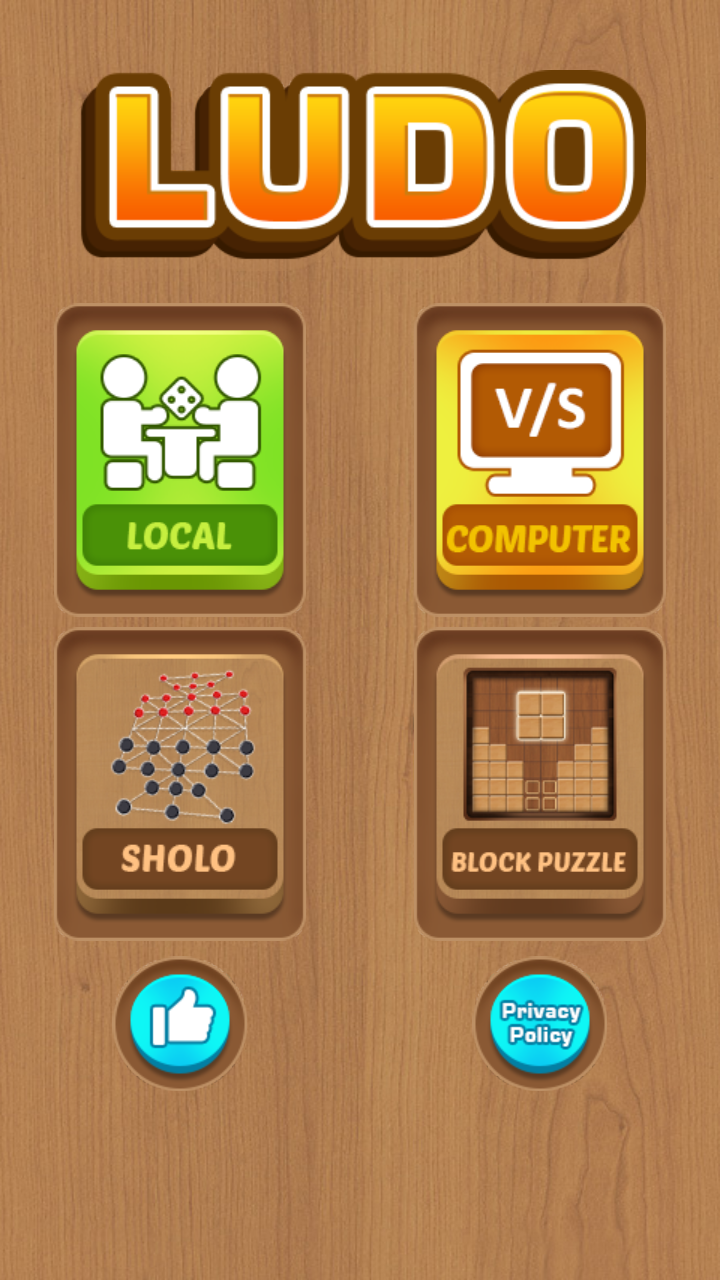Click the green LOCAL label banner

click(180, 537)
